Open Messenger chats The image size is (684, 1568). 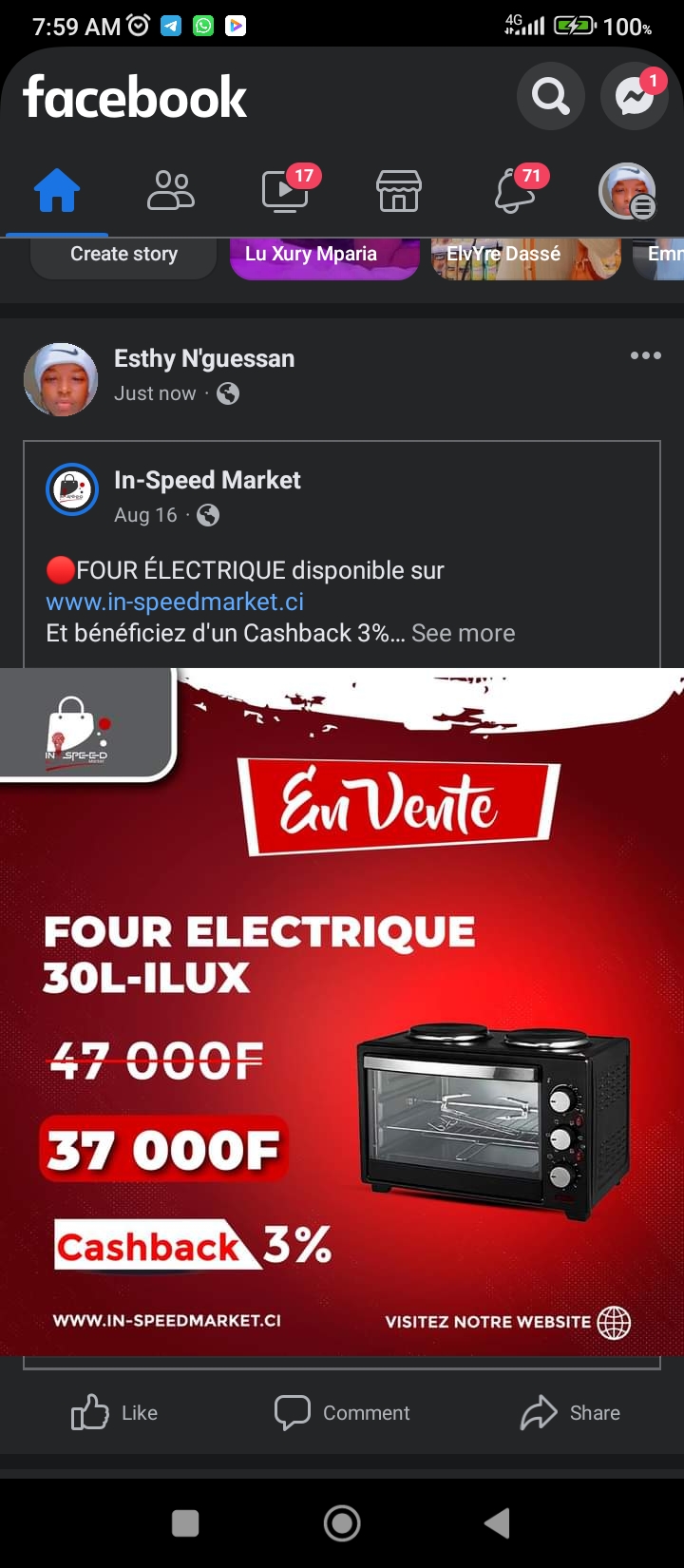tap(635, 96)
